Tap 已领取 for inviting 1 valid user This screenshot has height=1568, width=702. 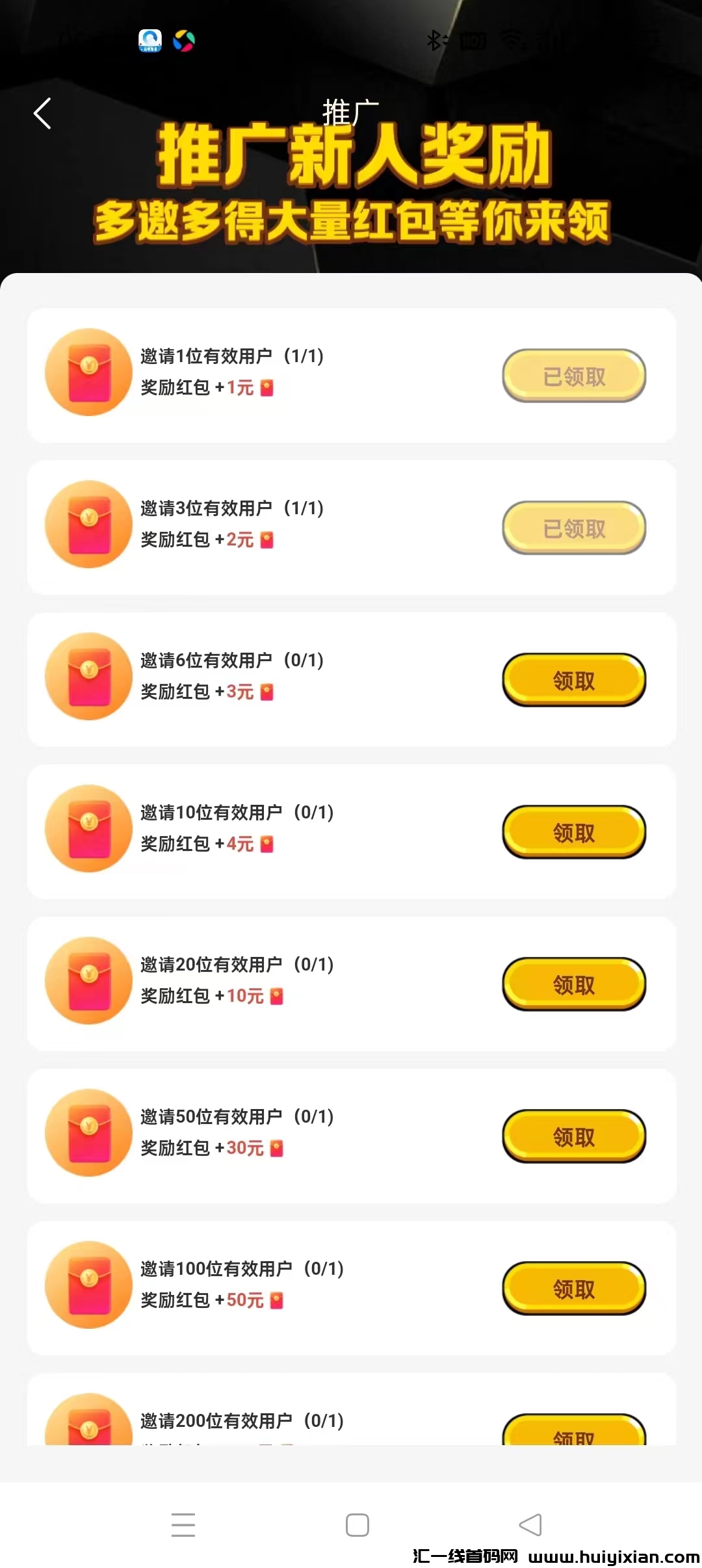pyautogui.click(x=574, y=376)
